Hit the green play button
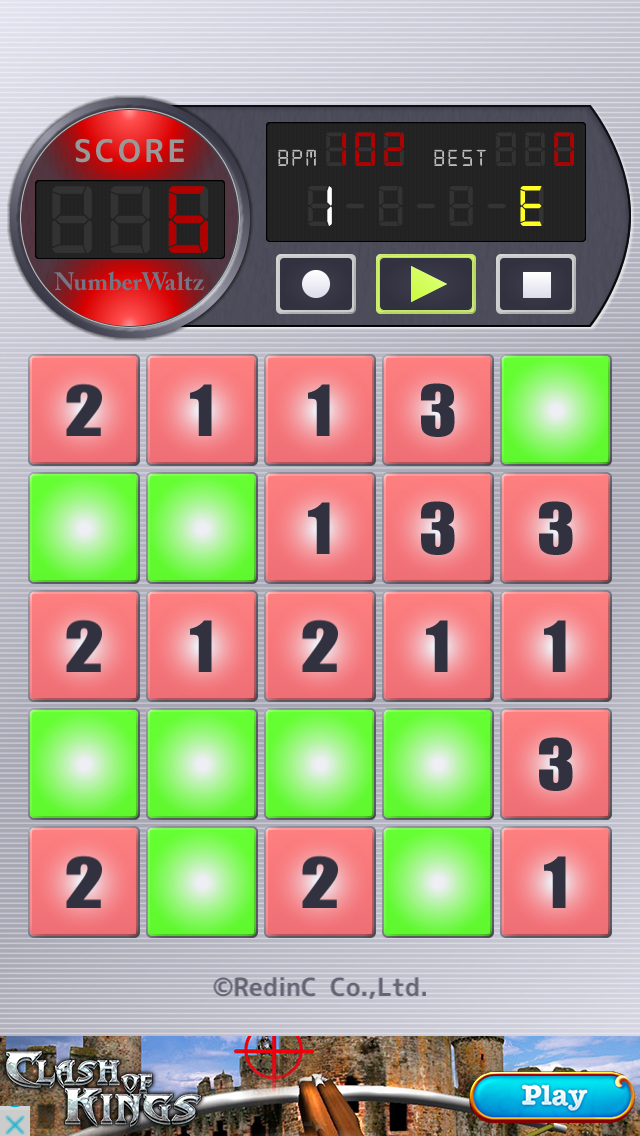 426,284
